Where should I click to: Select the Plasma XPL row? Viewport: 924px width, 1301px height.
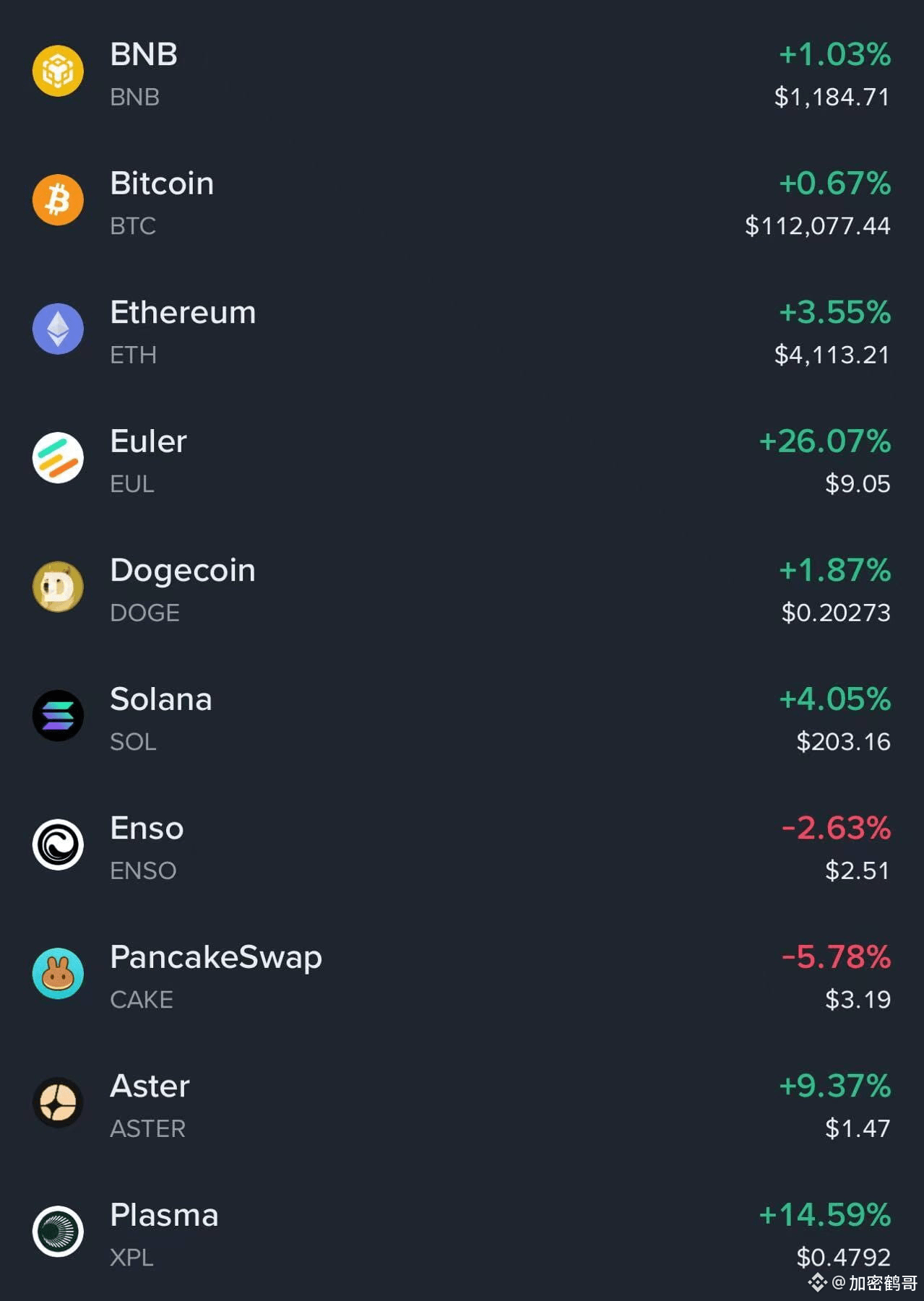pos(462,1234)
